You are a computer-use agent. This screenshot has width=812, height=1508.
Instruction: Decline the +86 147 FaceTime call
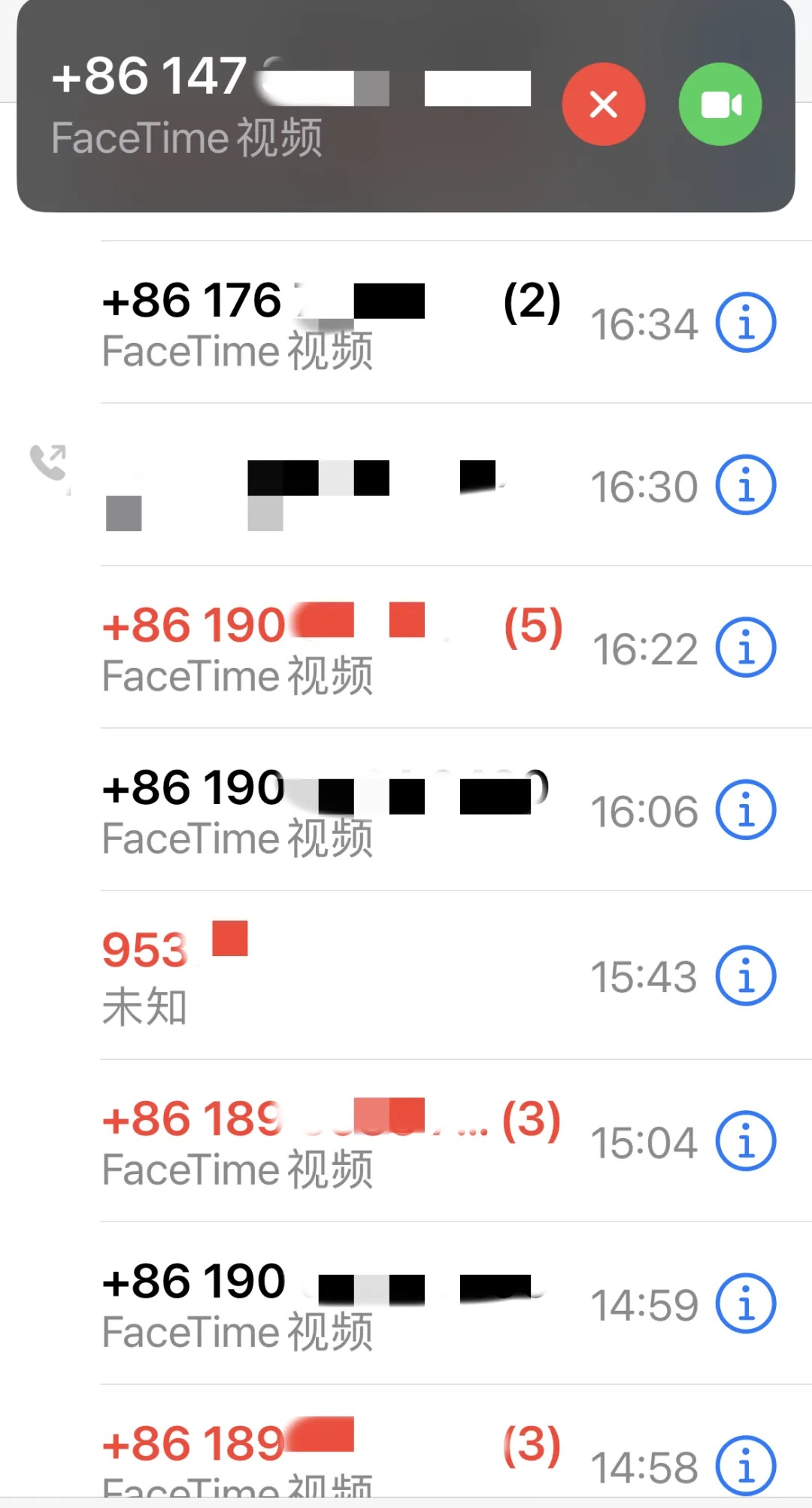tap(604, 105)
